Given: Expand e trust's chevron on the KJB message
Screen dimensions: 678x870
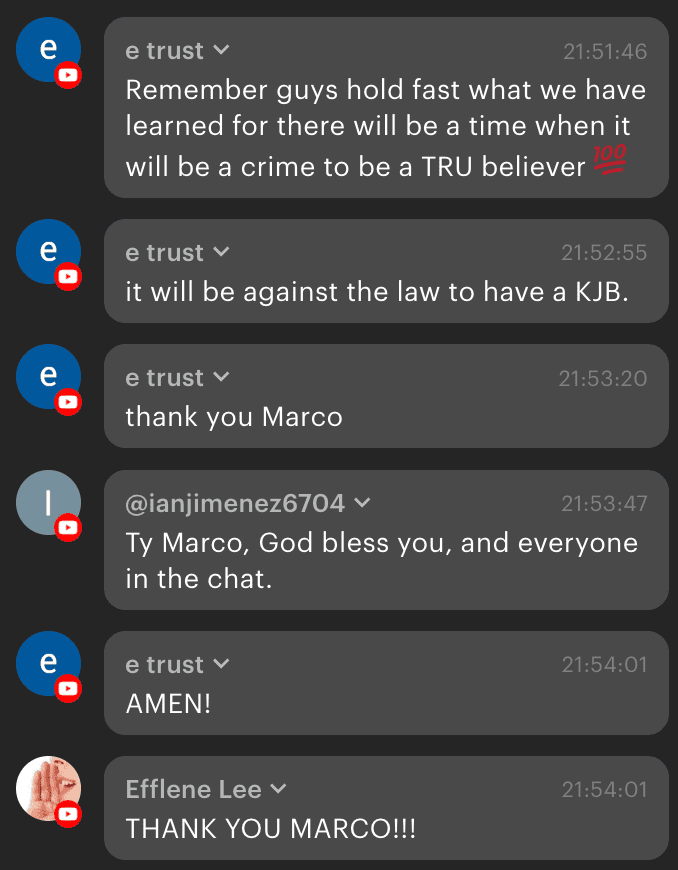Looking at the screenshot, I should pyautogui.click(x=222, y=253).
